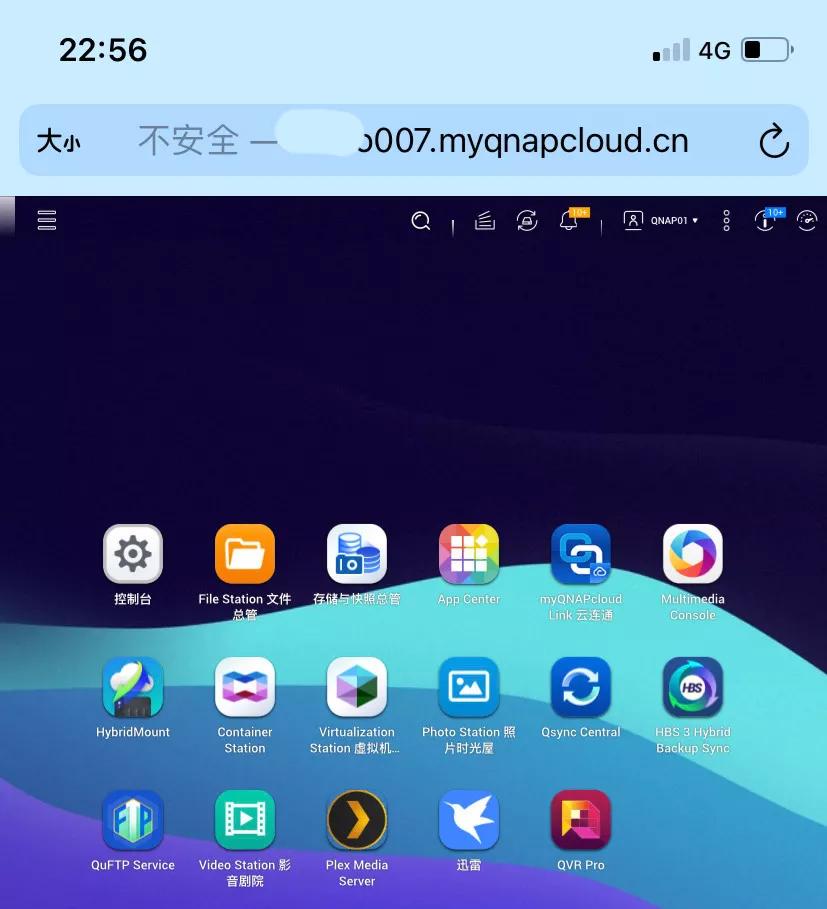Launch Plex Media Server

(x=357, y=820)
